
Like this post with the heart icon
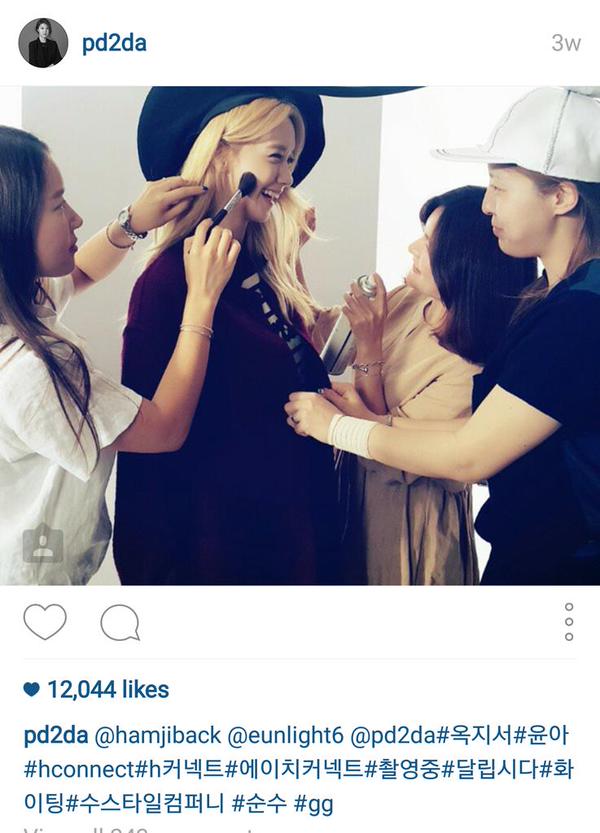pos(45,622)
